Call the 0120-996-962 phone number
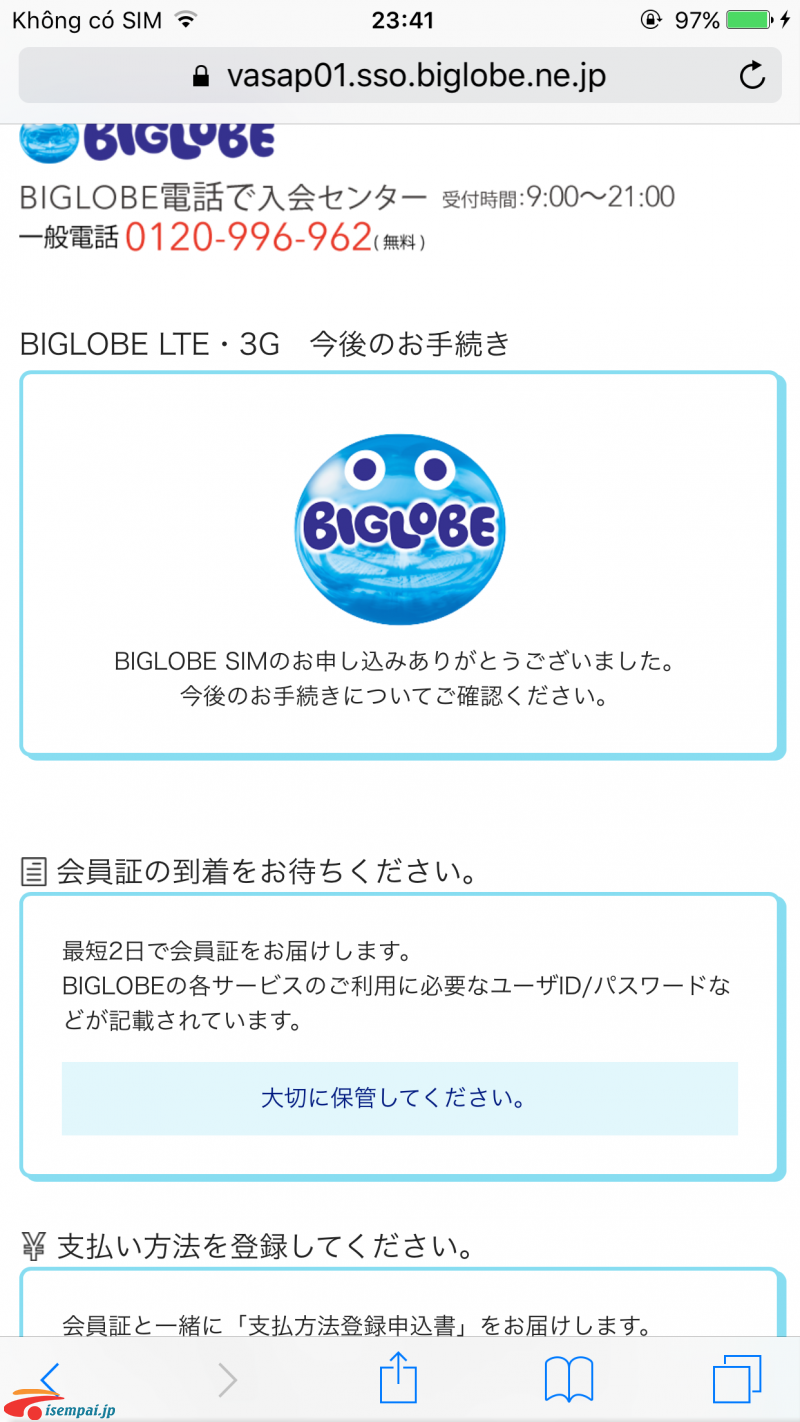 pos(248,237)
